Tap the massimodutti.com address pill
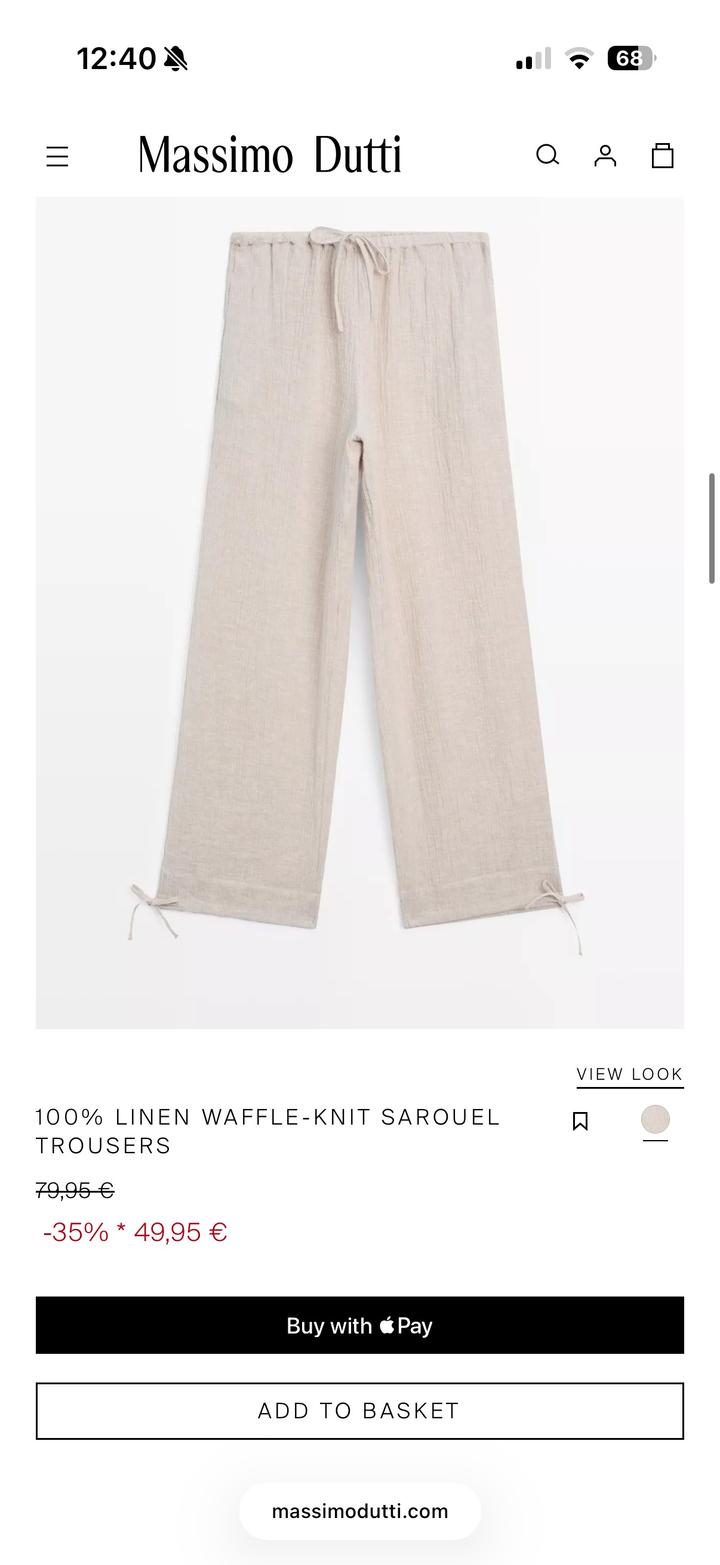This screenshot has height=1565, width=720. [360, 1511]
